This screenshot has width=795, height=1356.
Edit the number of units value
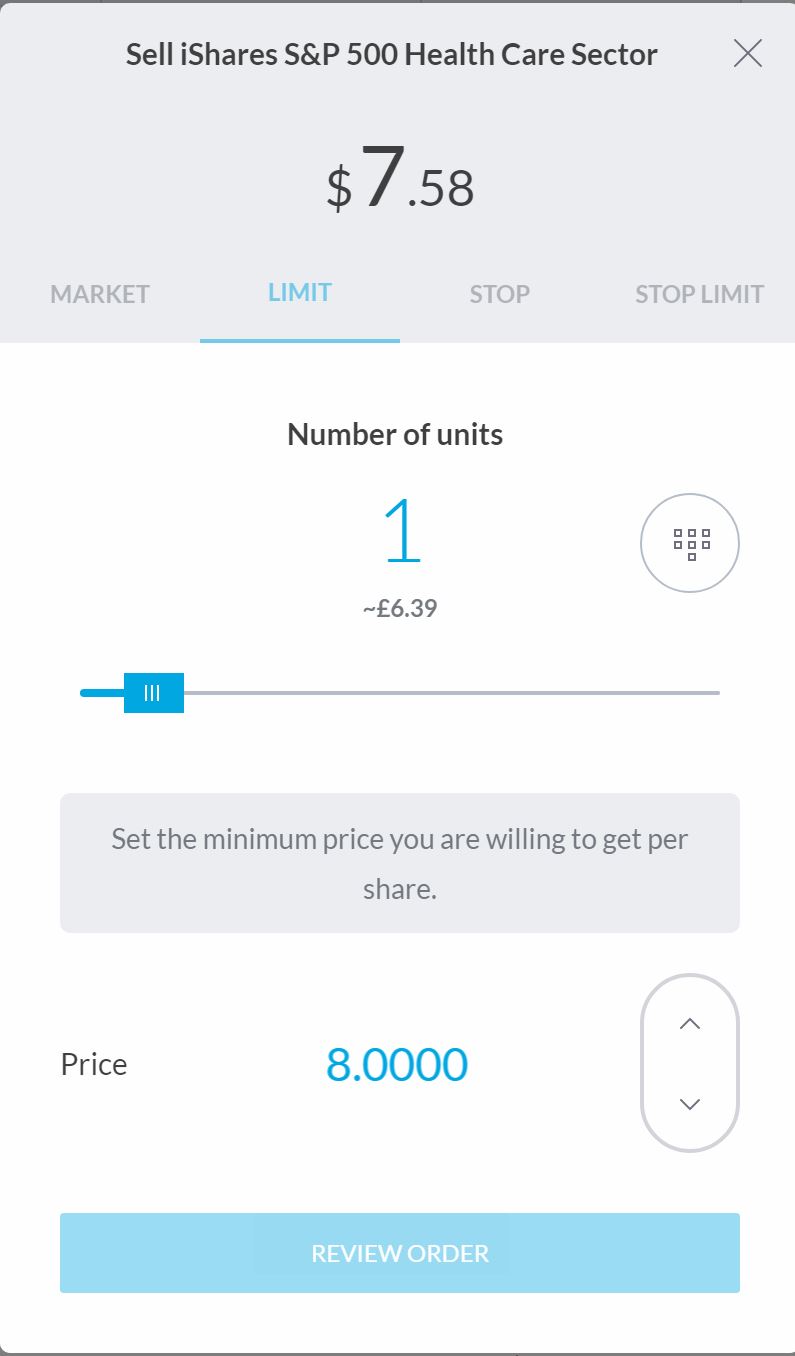coord(401,533)
